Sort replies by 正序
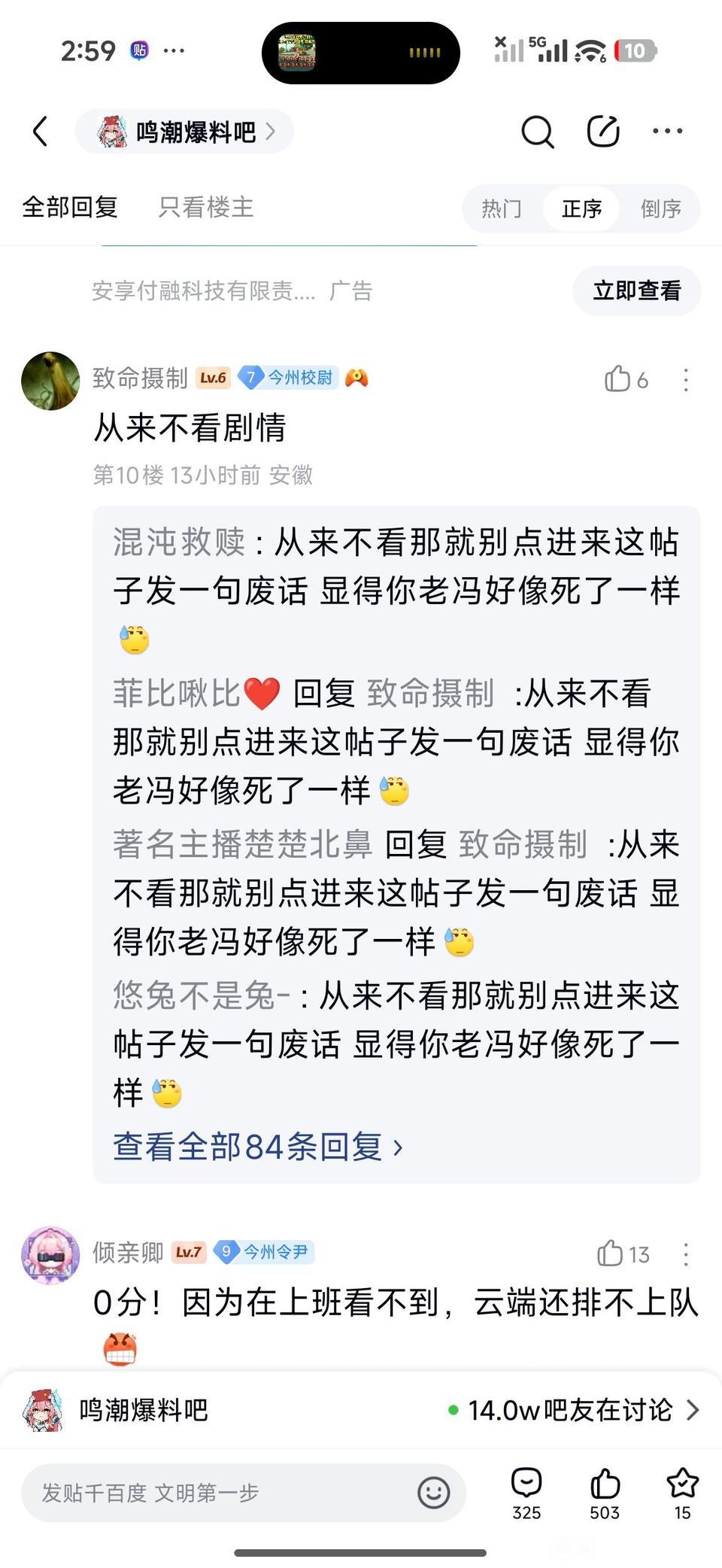722x1568 pixels. click(x=581, y=208)
